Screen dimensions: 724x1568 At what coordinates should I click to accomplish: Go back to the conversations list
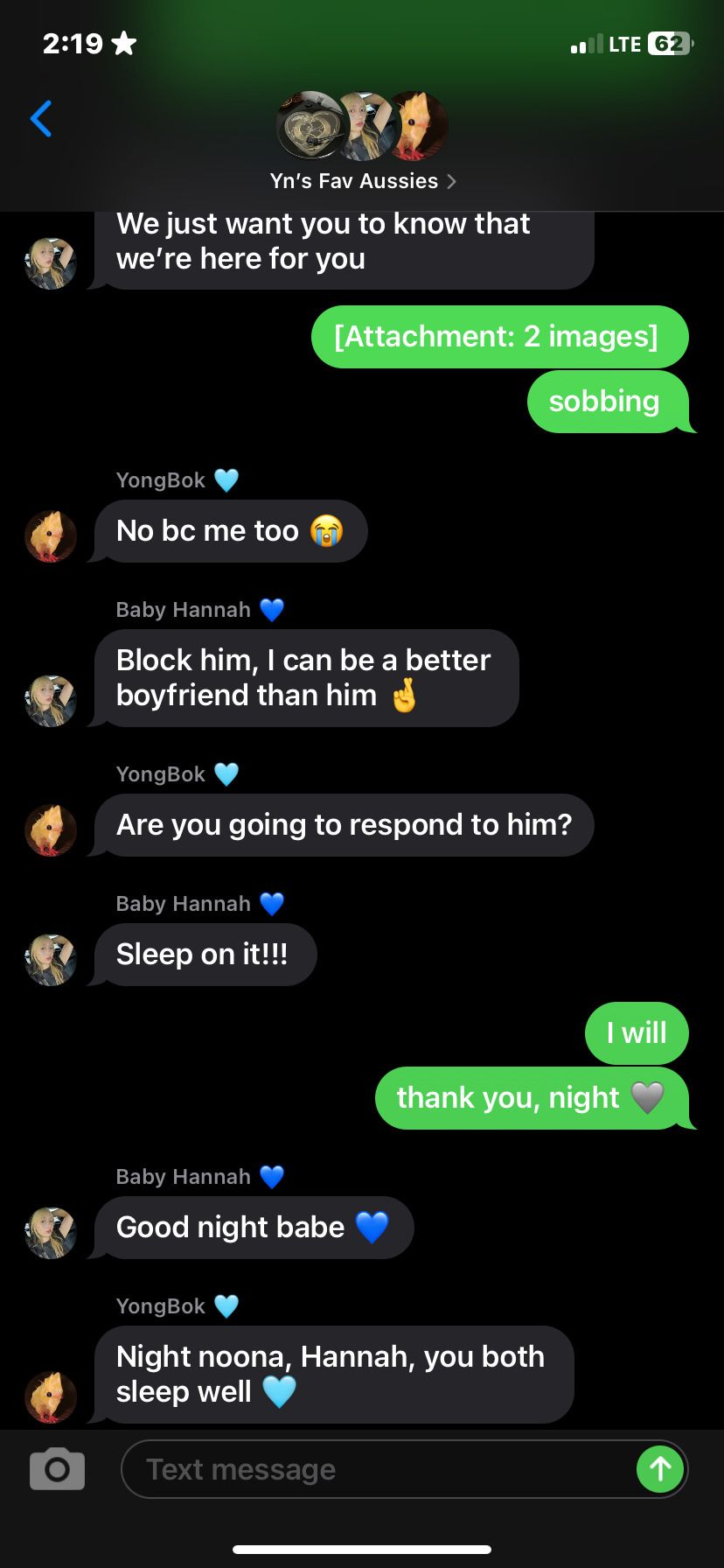click(x=41, y=119)
